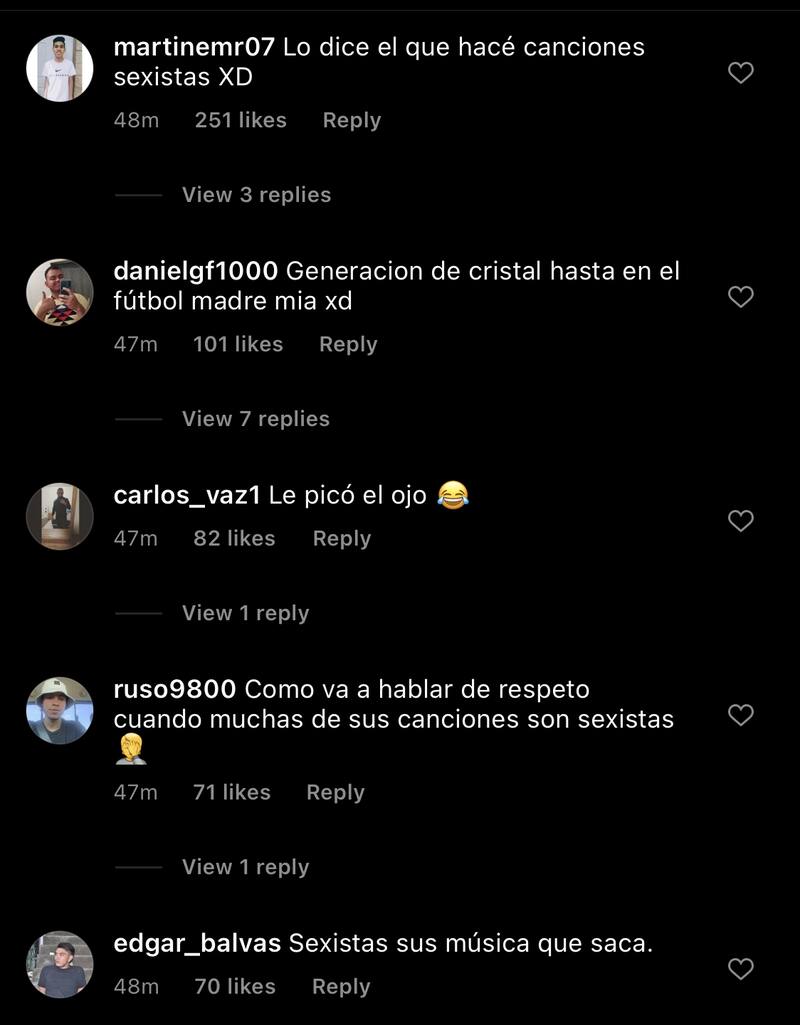800x1025 pixels.
Task: Reply to edgar_balvas's comment
Action: (340, 986)
